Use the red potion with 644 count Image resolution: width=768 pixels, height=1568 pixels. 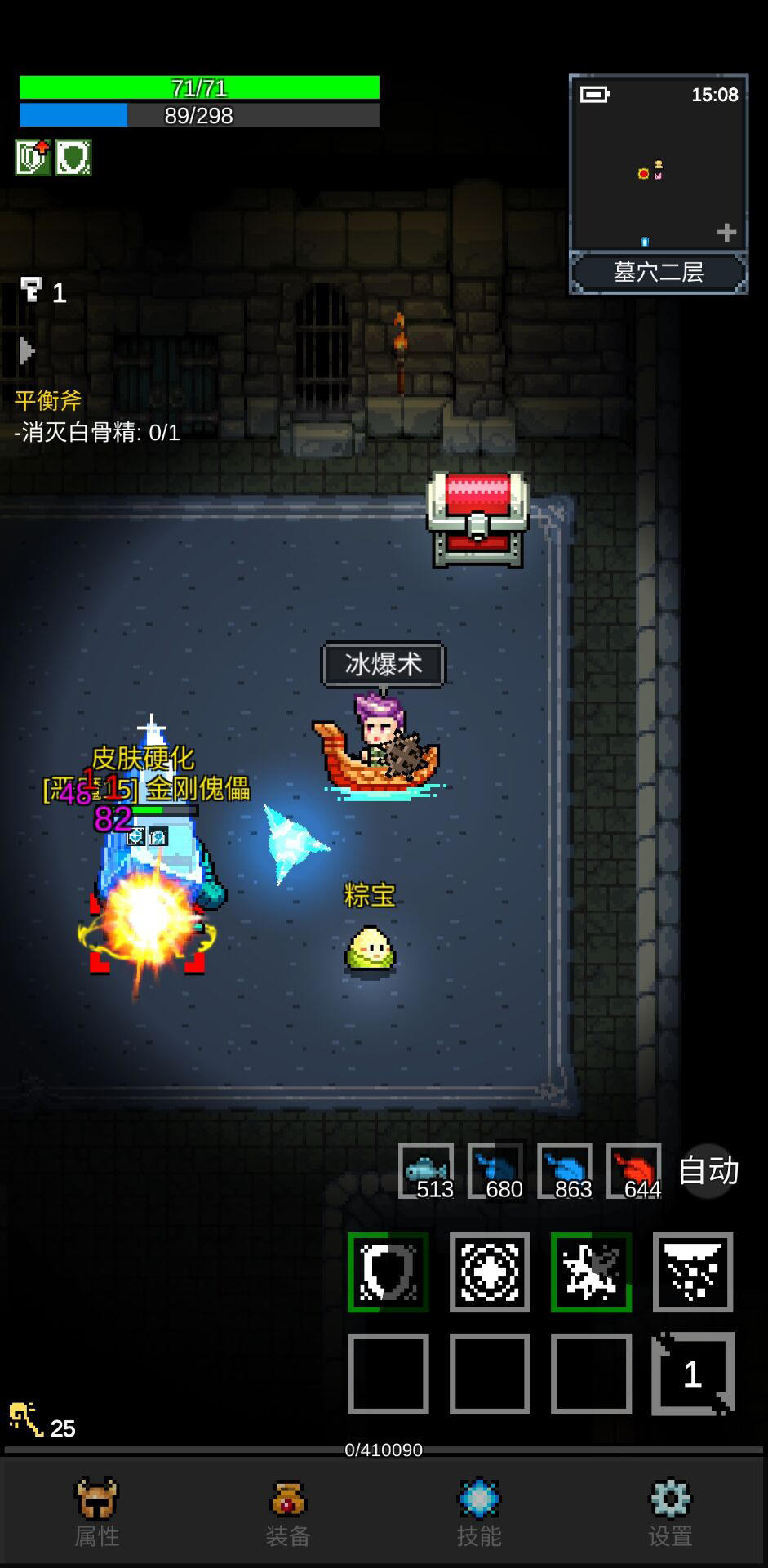634,1171
